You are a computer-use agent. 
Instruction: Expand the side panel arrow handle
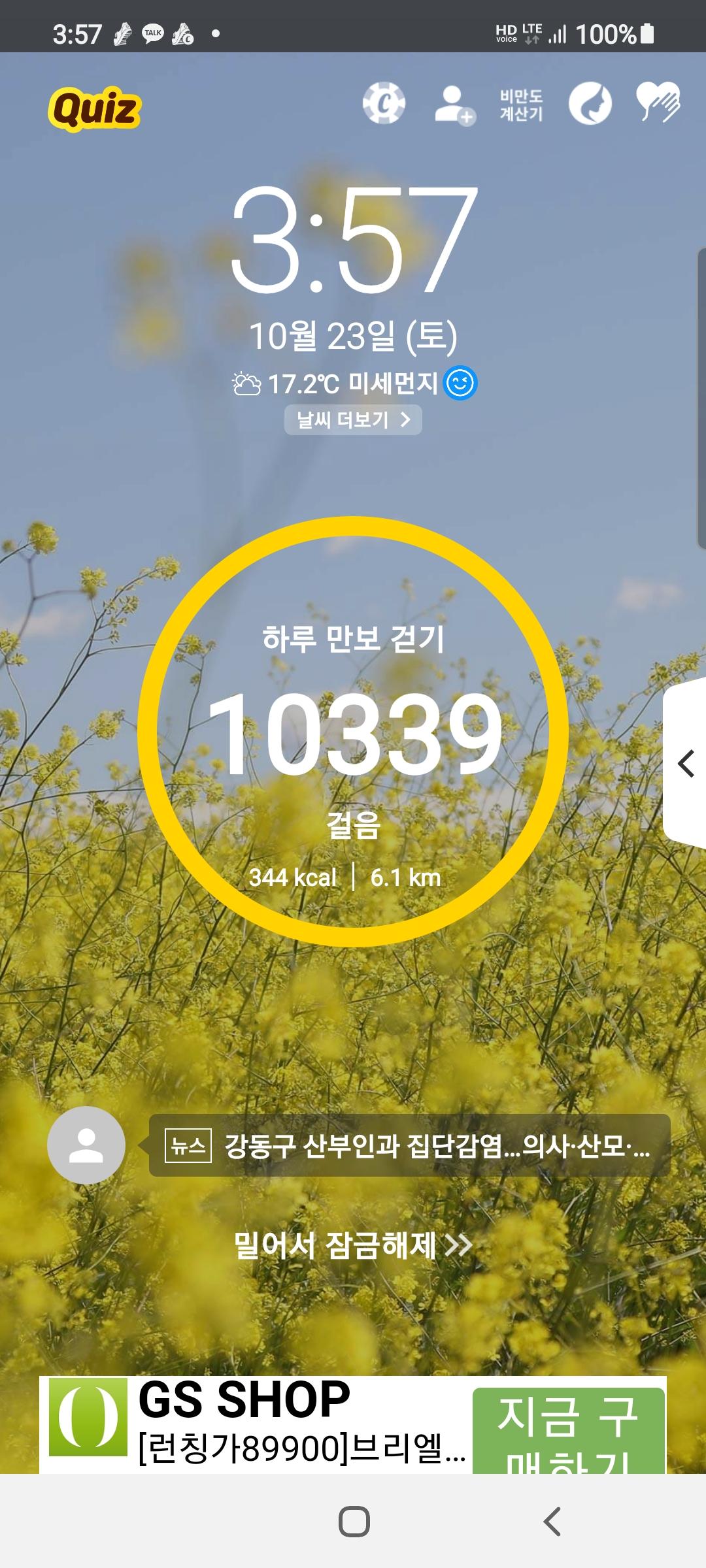pos(685,763)
